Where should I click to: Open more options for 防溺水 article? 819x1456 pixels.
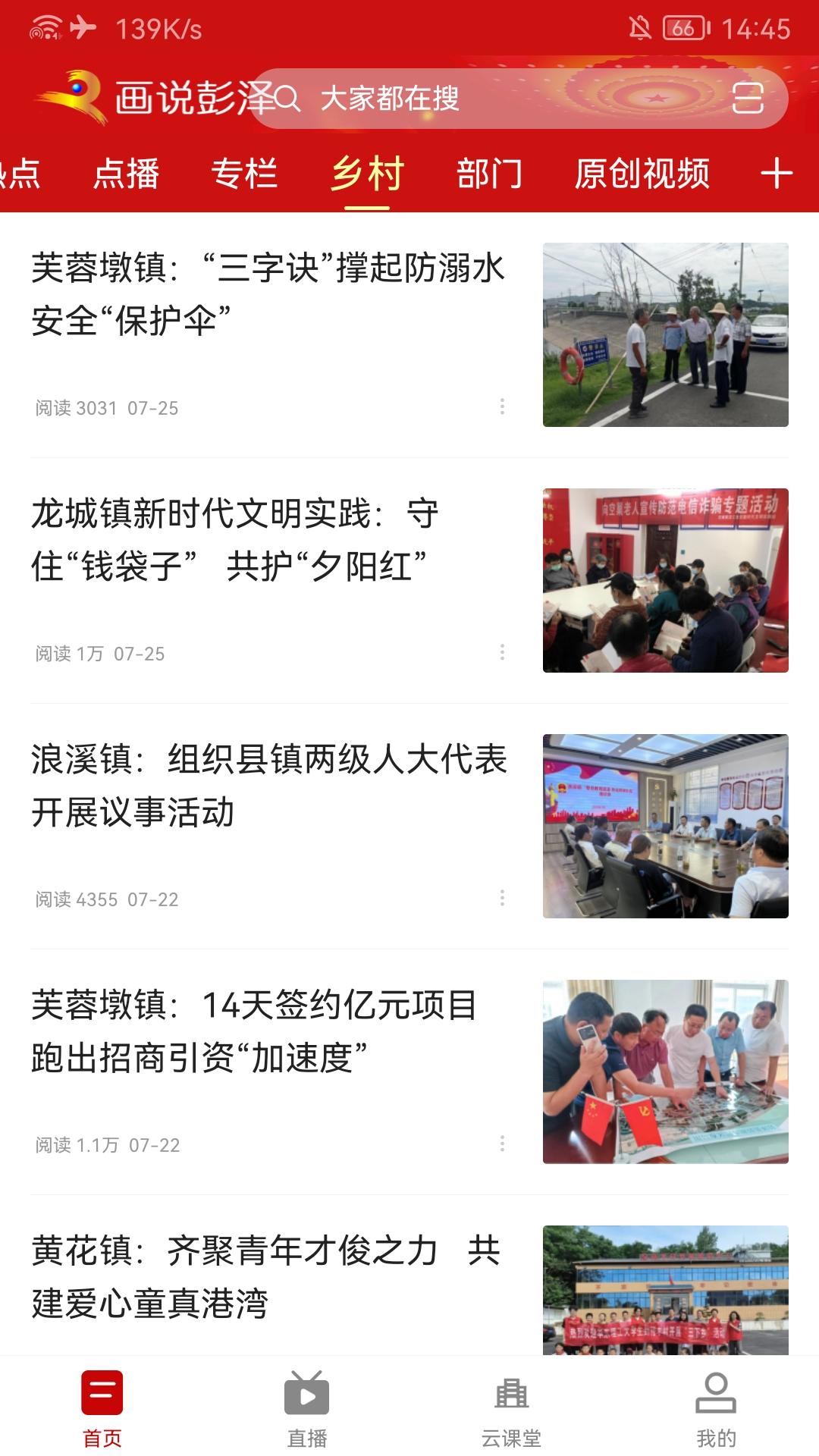(502, 407)
